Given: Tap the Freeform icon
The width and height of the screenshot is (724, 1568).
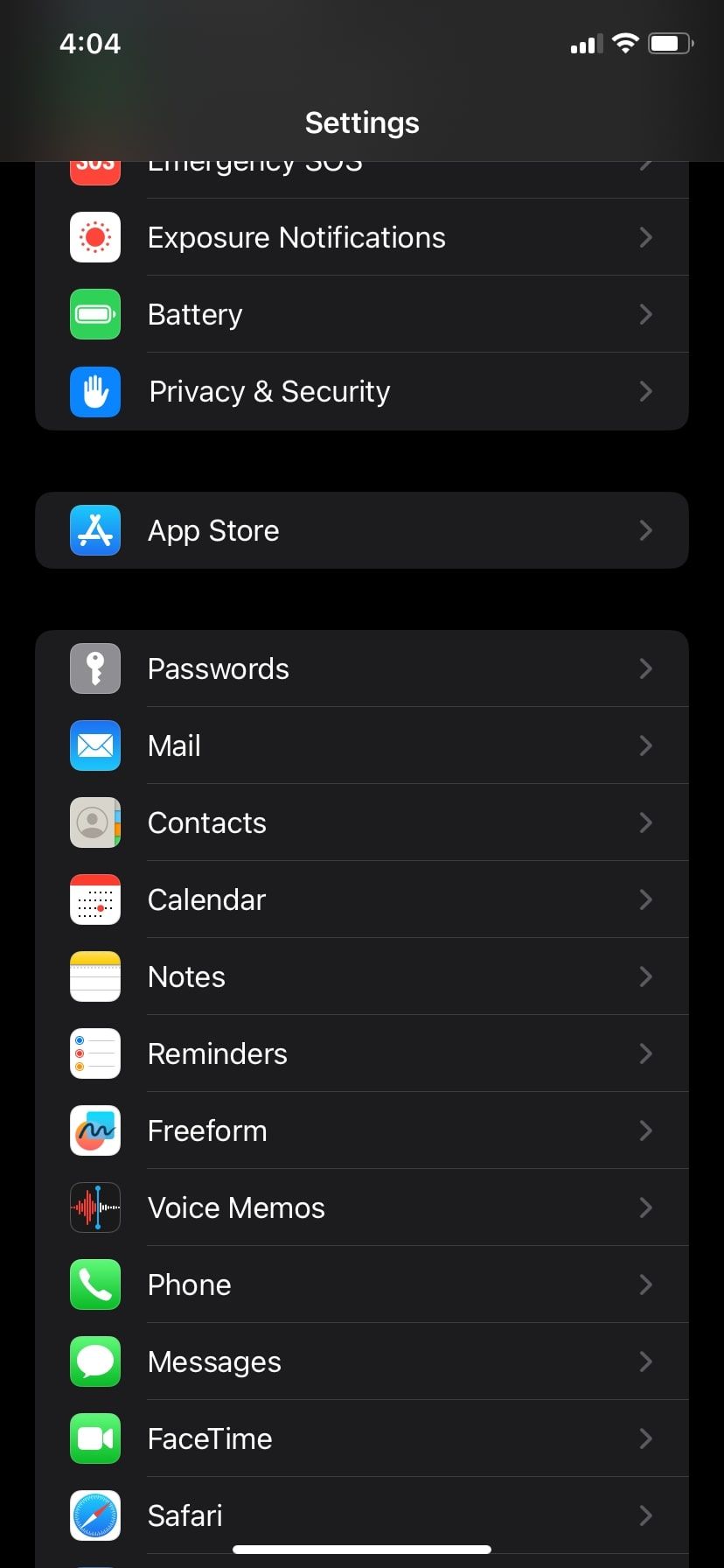Looking at the screenshot, I should pyautogui.click(x=94, y=1130).
